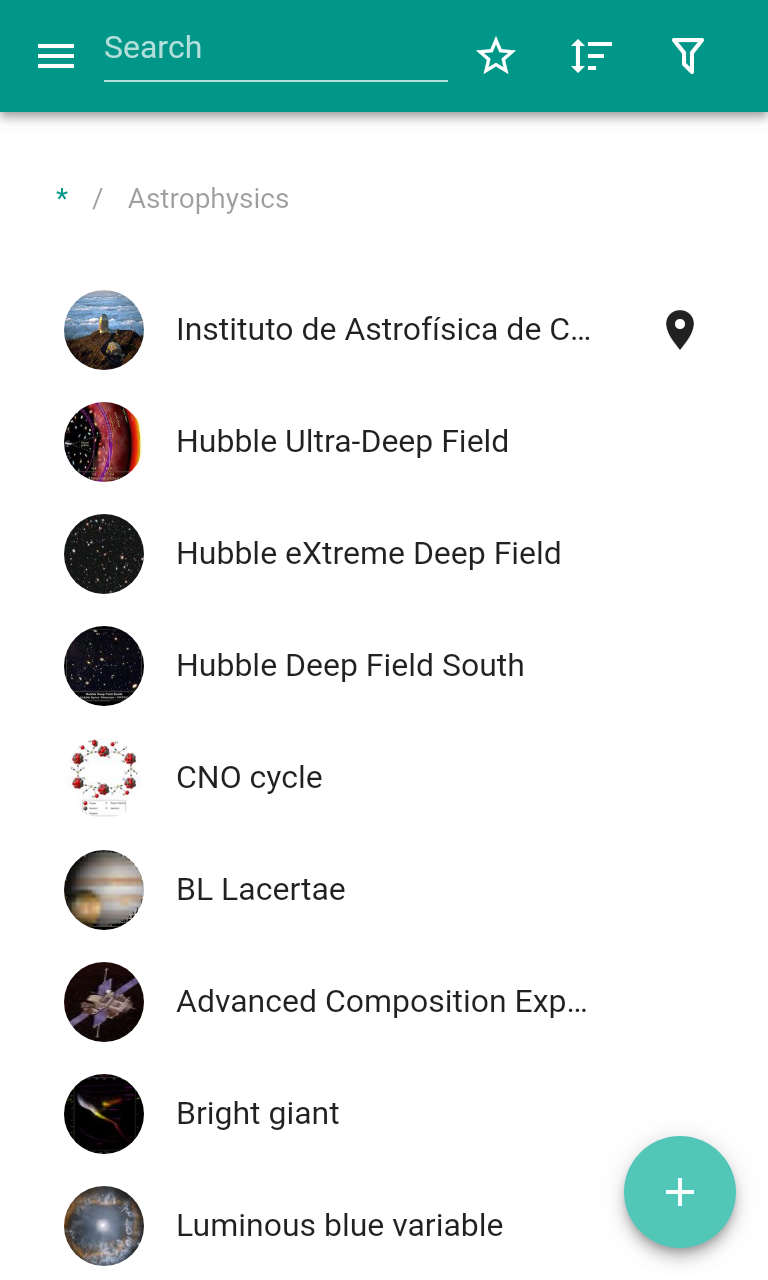This screenshot has height=1280, width=768.
Task: Open the sort options
Action: tap(591, 57)
